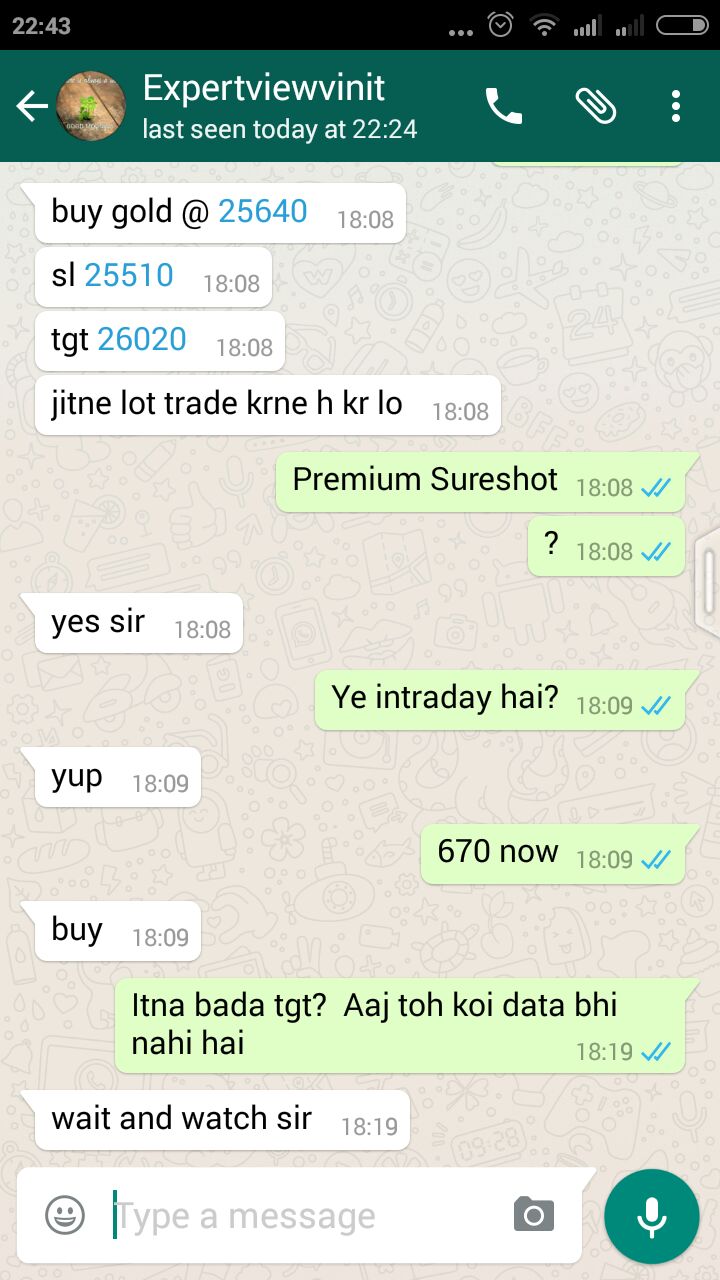Open the attachment paperclip menu
Image resolution: width=720 pixels, height=1280 pixels.
coord(595,106)
